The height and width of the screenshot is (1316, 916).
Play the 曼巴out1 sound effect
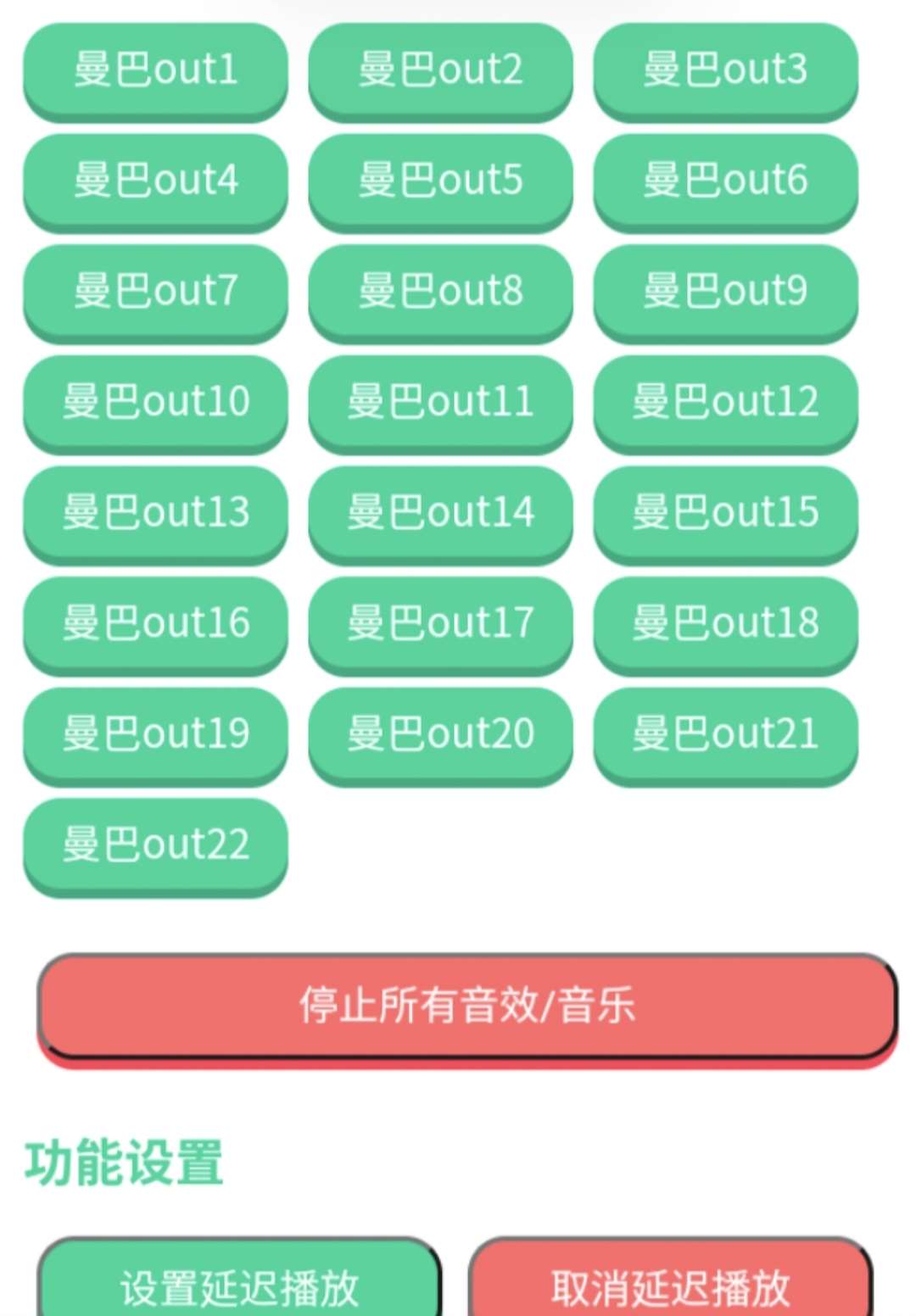155,70
